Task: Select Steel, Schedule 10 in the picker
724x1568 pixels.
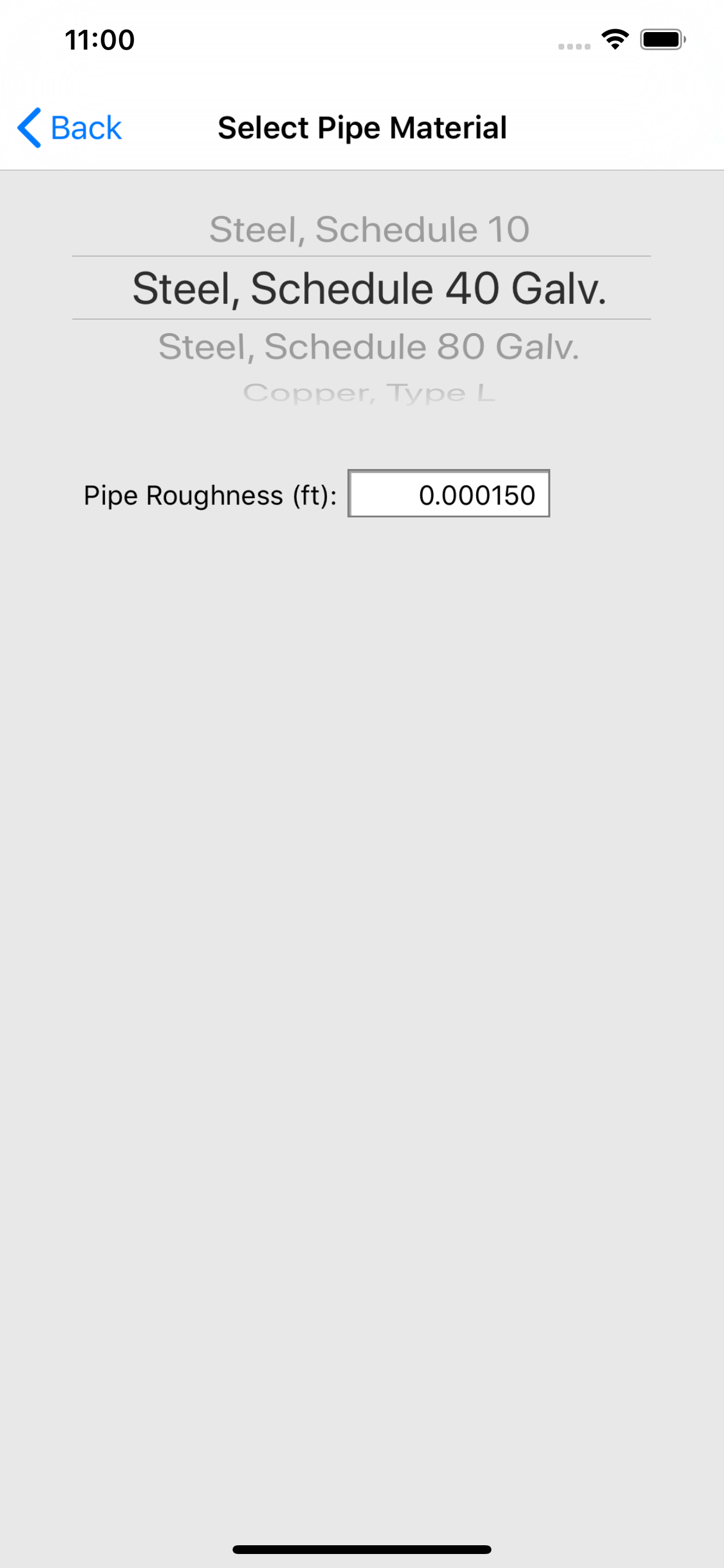Action: coord(370,229)
